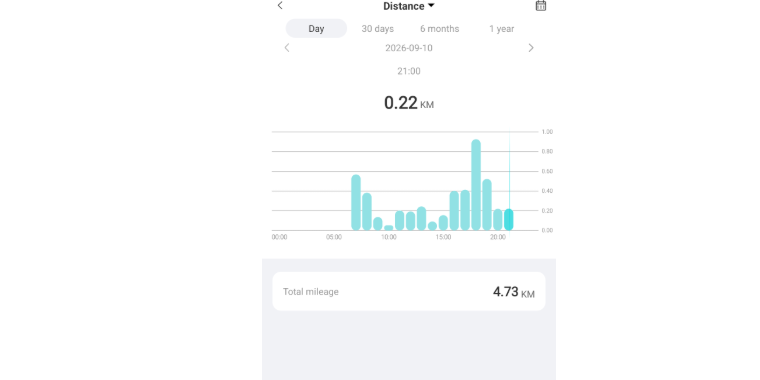Go back using the top-left arrow
The width and height of the screenshot is (760, 380).
[280, 5]
